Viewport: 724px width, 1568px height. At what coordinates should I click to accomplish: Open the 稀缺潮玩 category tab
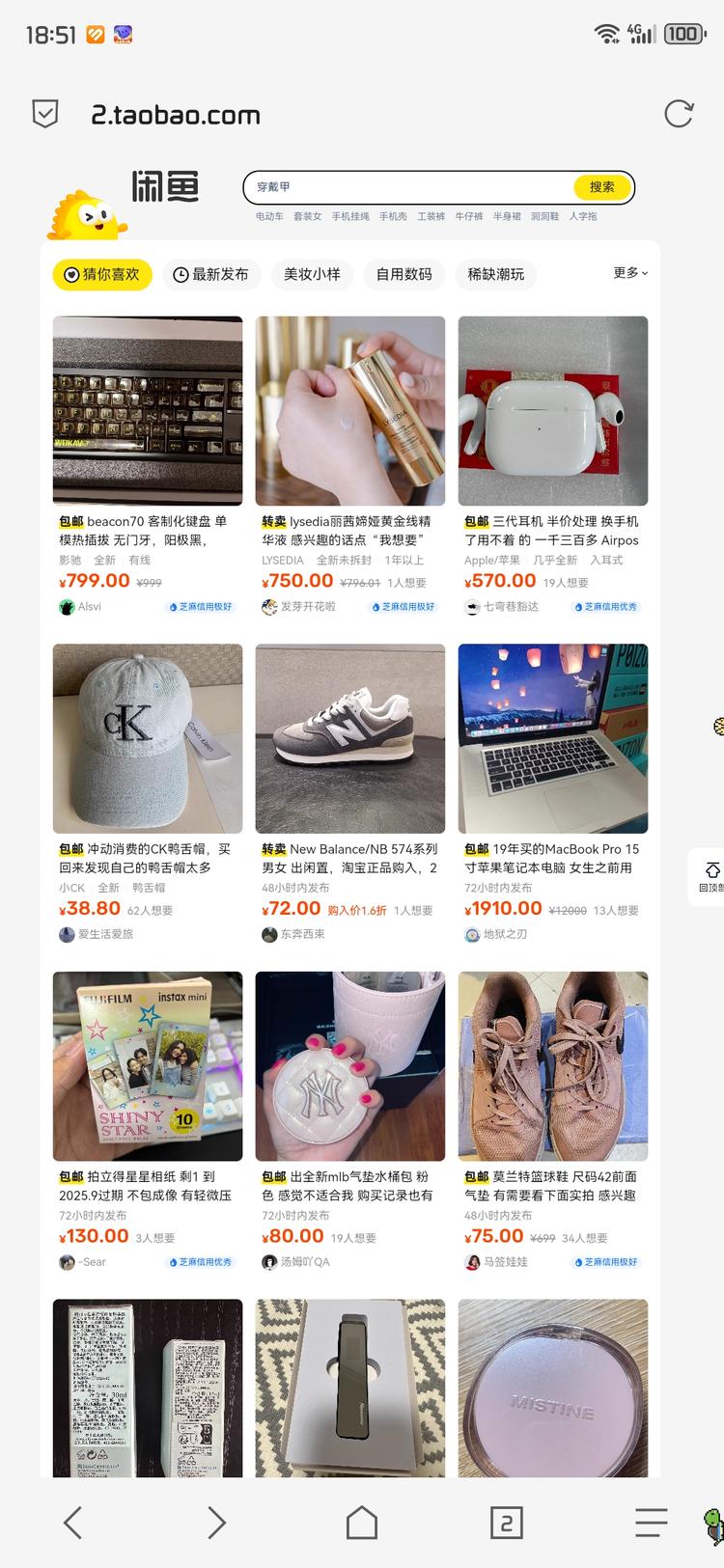496,274
